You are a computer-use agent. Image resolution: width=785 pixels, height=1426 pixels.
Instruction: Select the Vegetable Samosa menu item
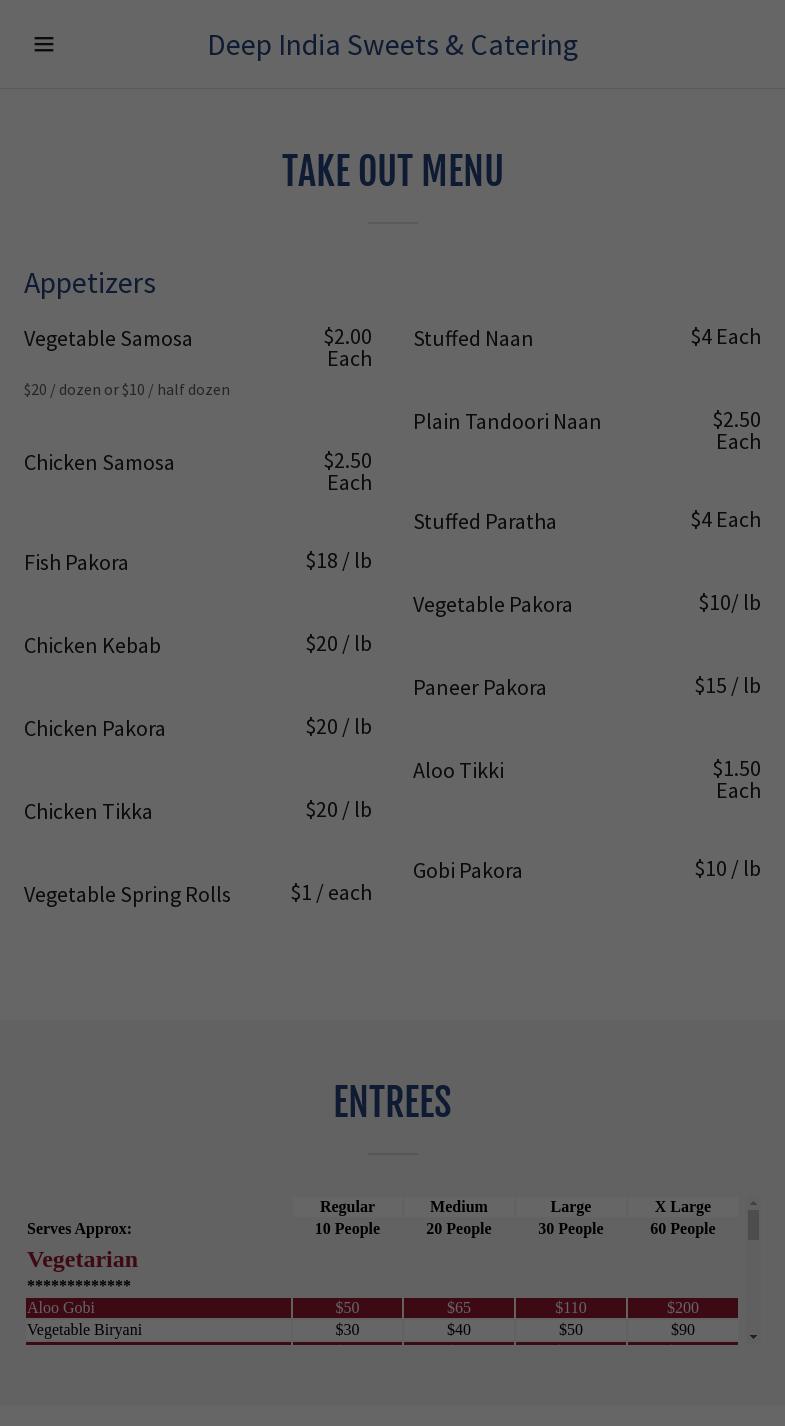coord(108,338)
